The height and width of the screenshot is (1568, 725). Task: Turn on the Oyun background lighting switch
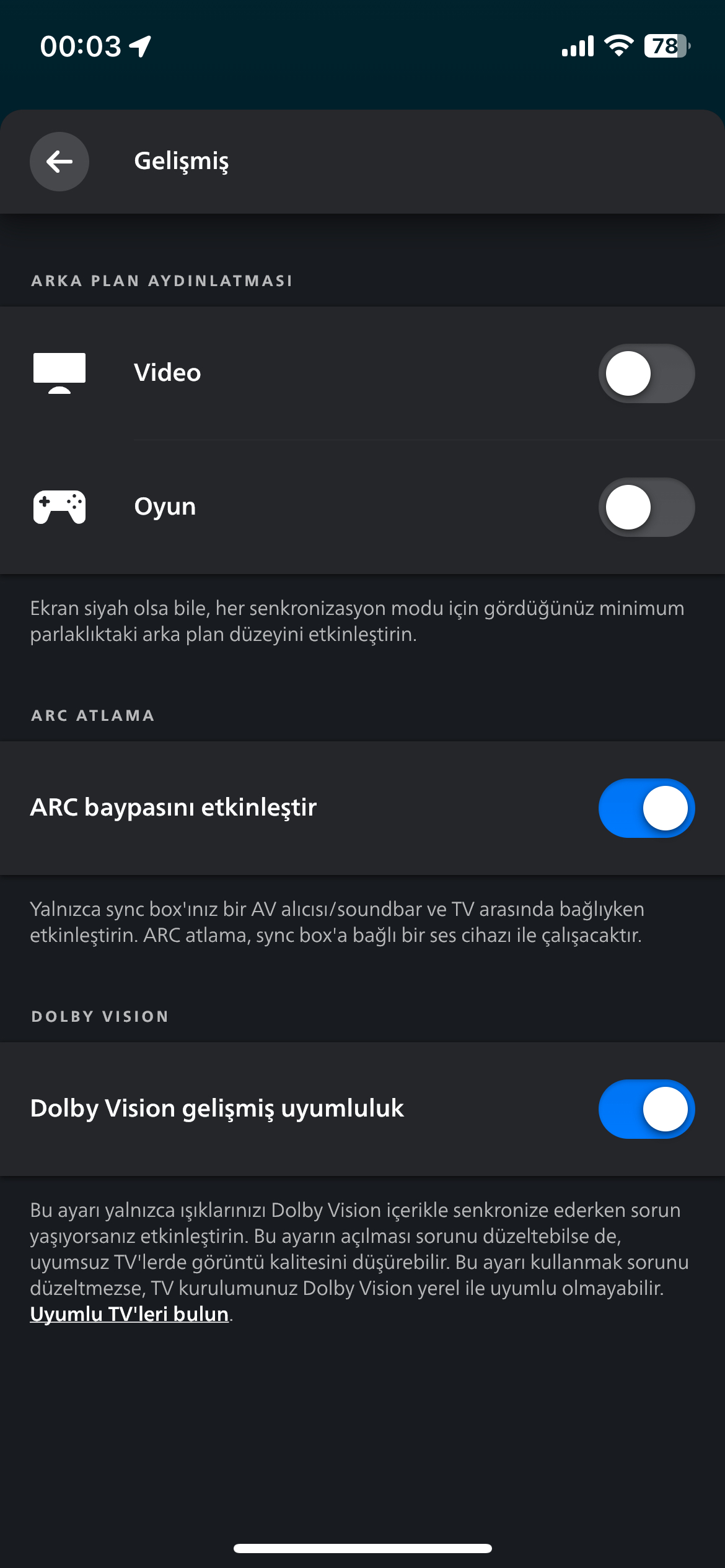tap(646, 507)
